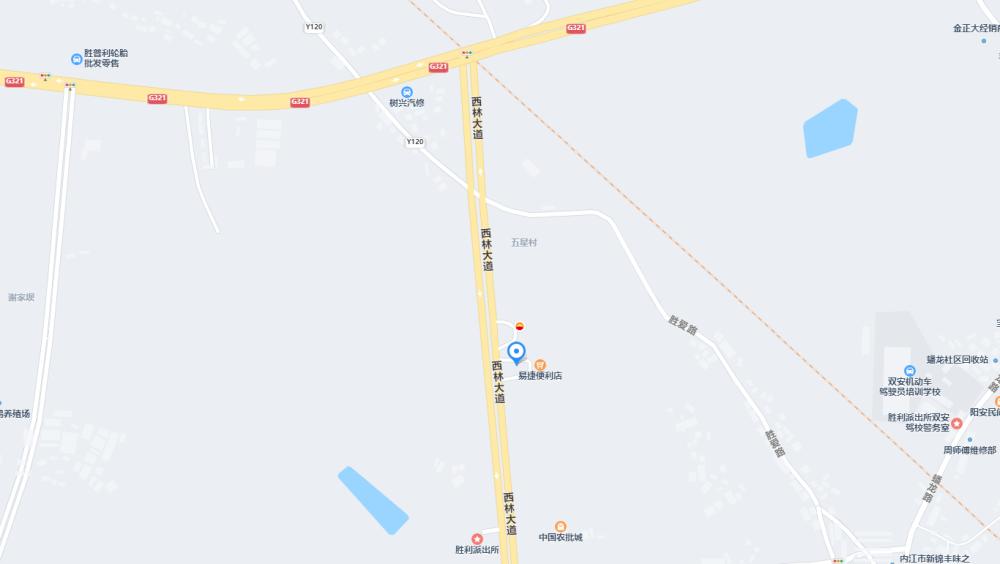Open 树兴汽修 point of interest

[406, 92]
